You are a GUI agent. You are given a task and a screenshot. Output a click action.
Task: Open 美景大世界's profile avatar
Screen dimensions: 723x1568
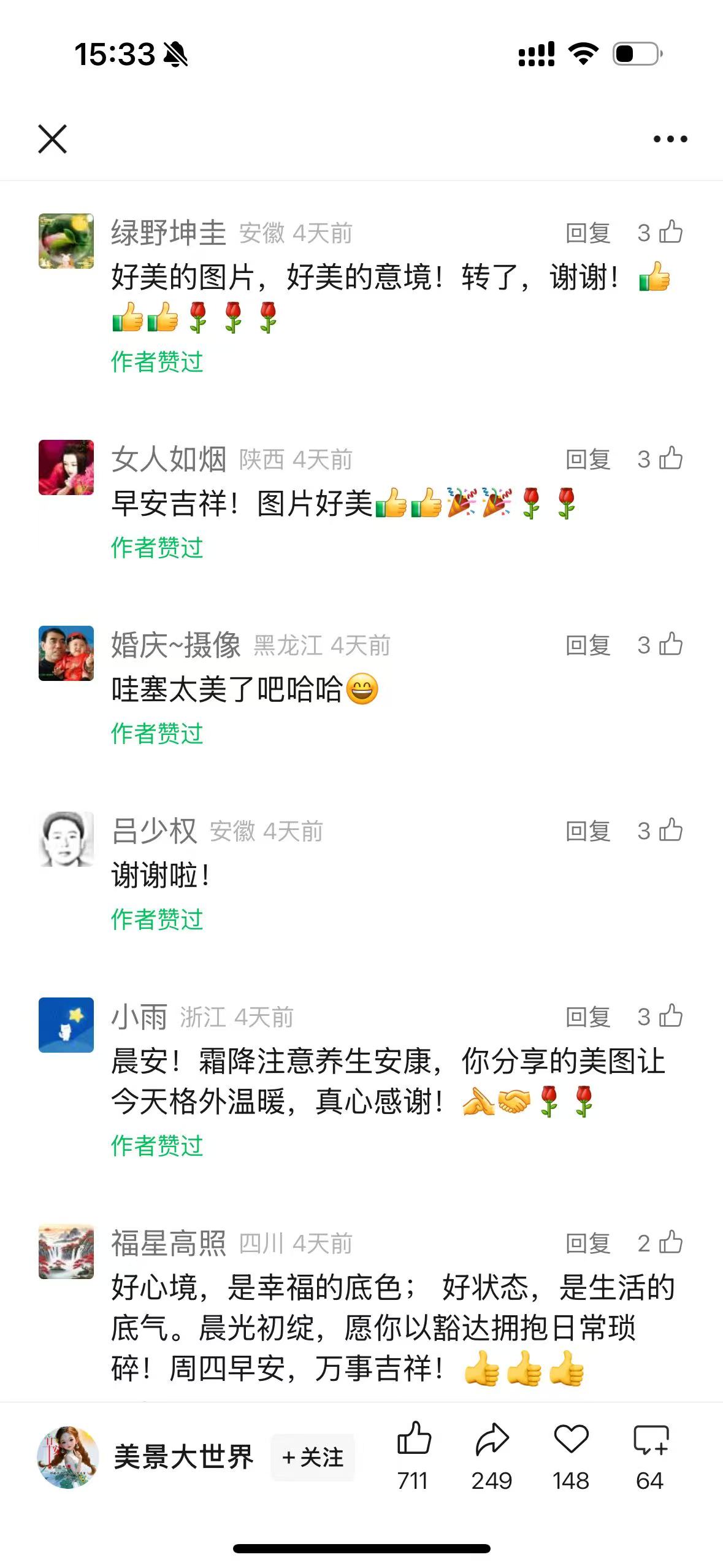67,1457
